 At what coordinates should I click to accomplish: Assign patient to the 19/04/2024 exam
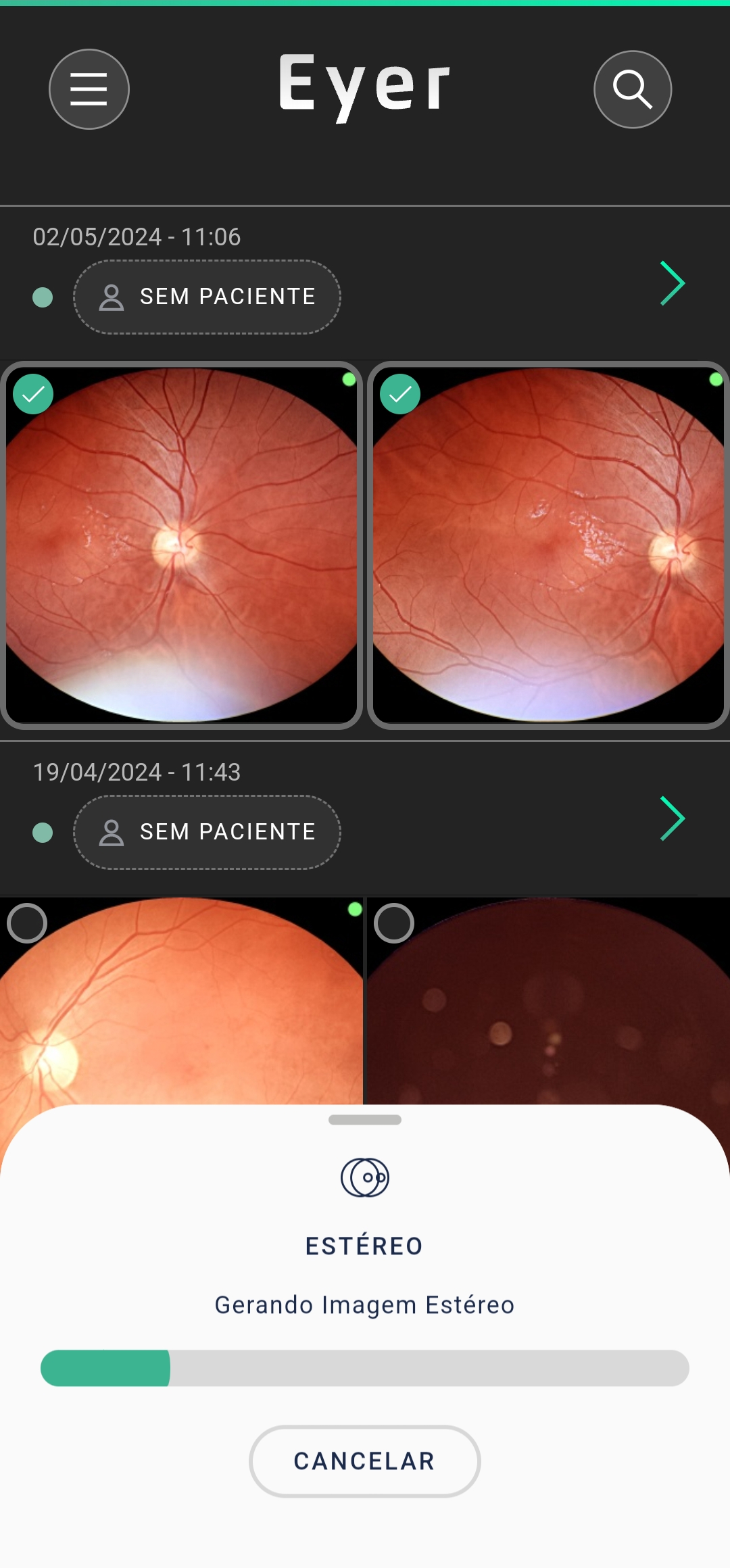tap(207, 832)
